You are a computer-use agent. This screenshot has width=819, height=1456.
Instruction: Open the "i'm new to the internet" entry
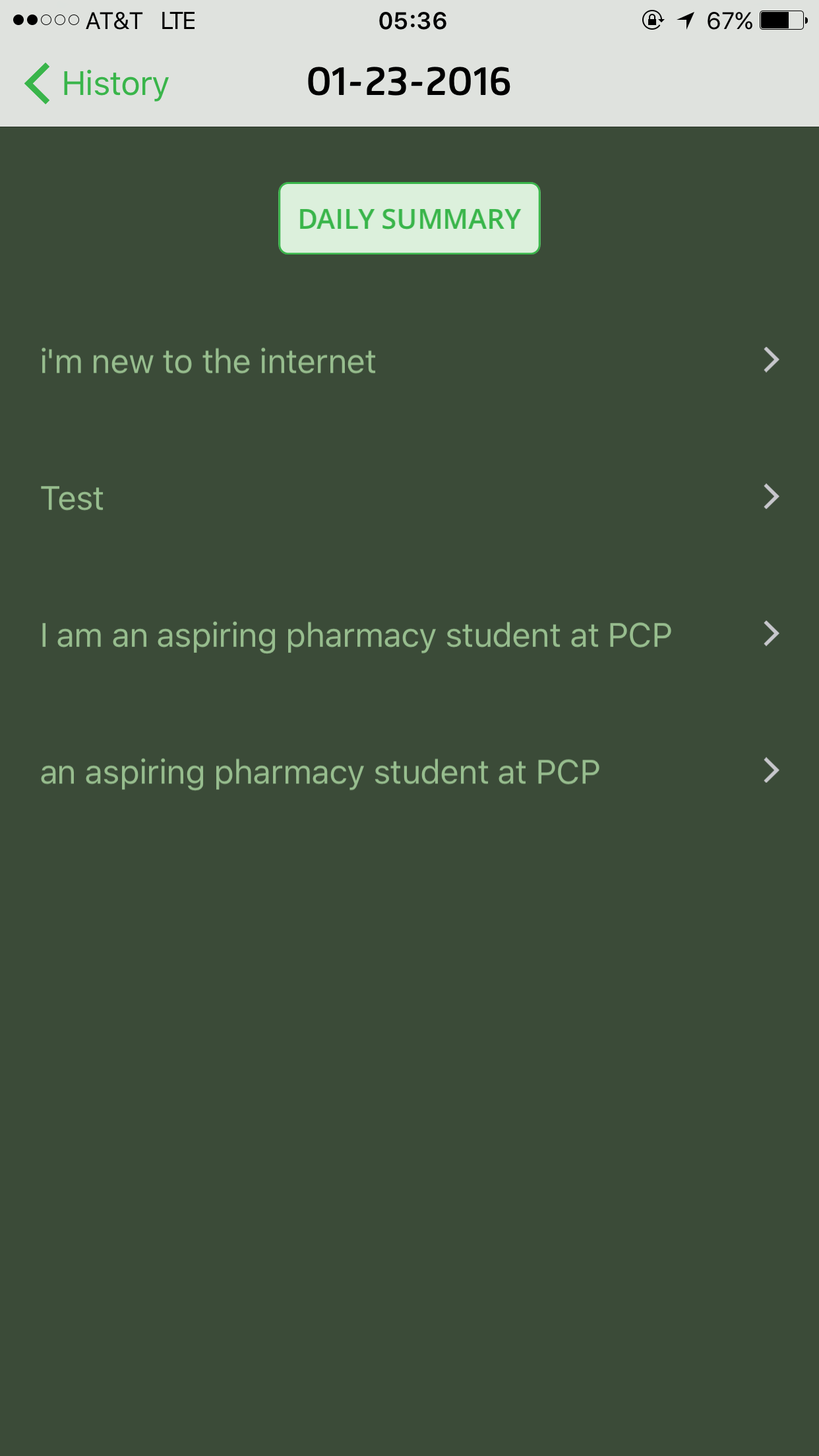pyautogui.click(x=409, y=361)
